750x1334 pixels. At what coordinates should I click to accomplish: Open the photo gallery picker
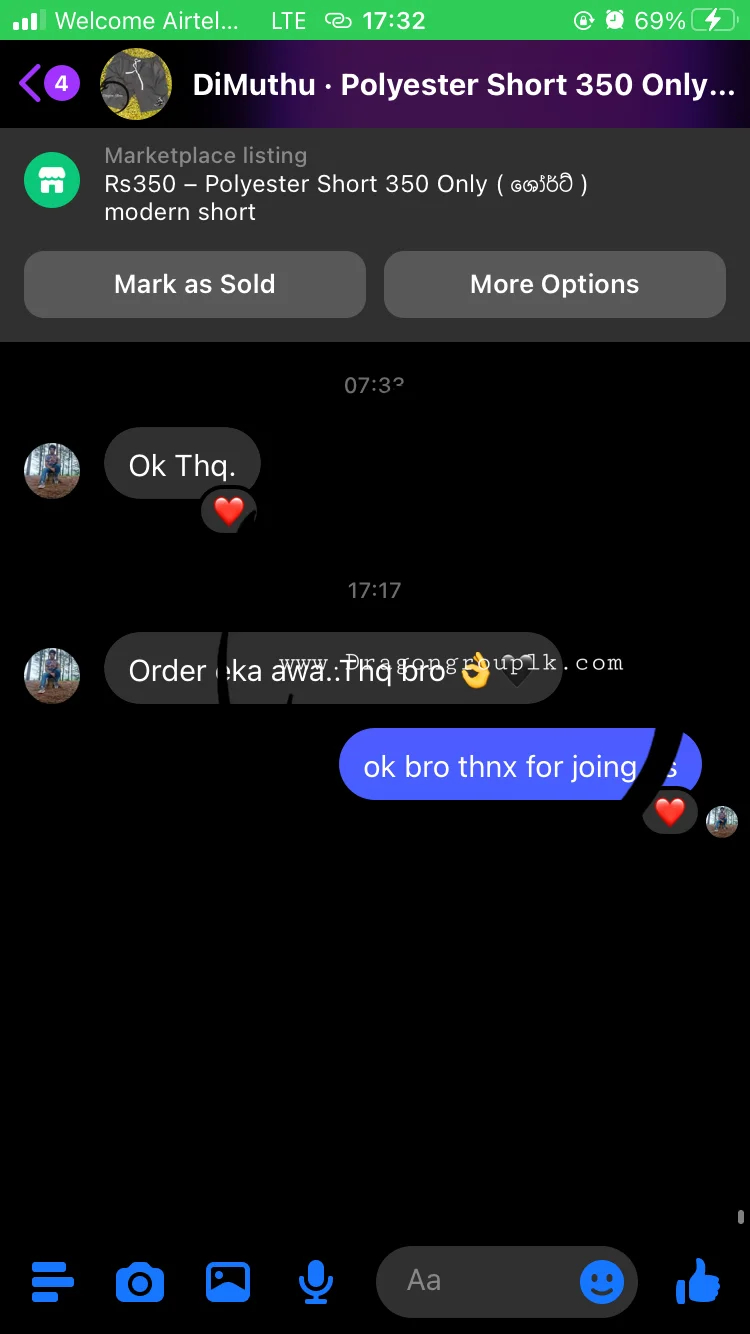228,1281
